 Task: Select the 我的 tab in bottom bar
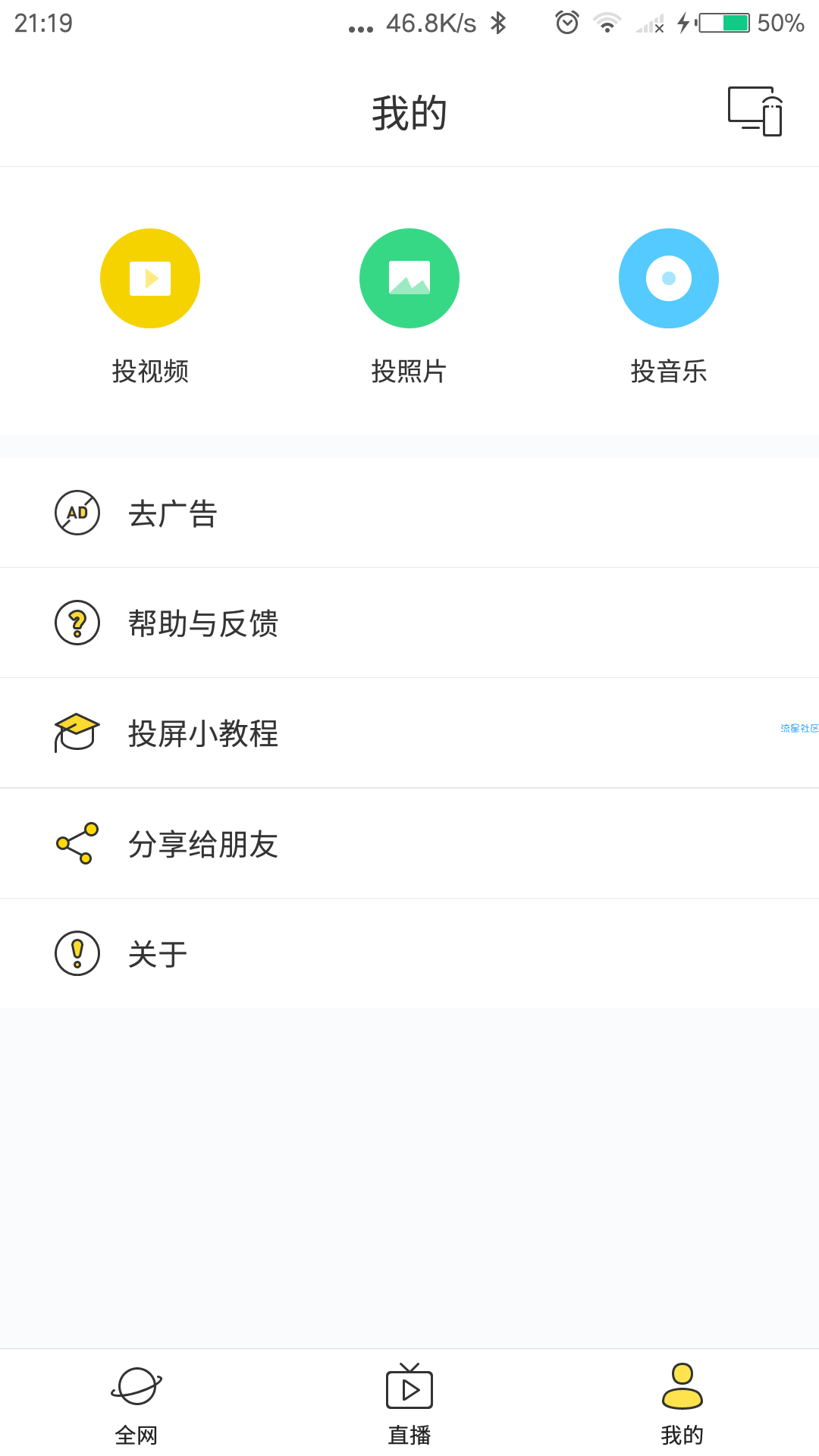(x=682, y=1403)
